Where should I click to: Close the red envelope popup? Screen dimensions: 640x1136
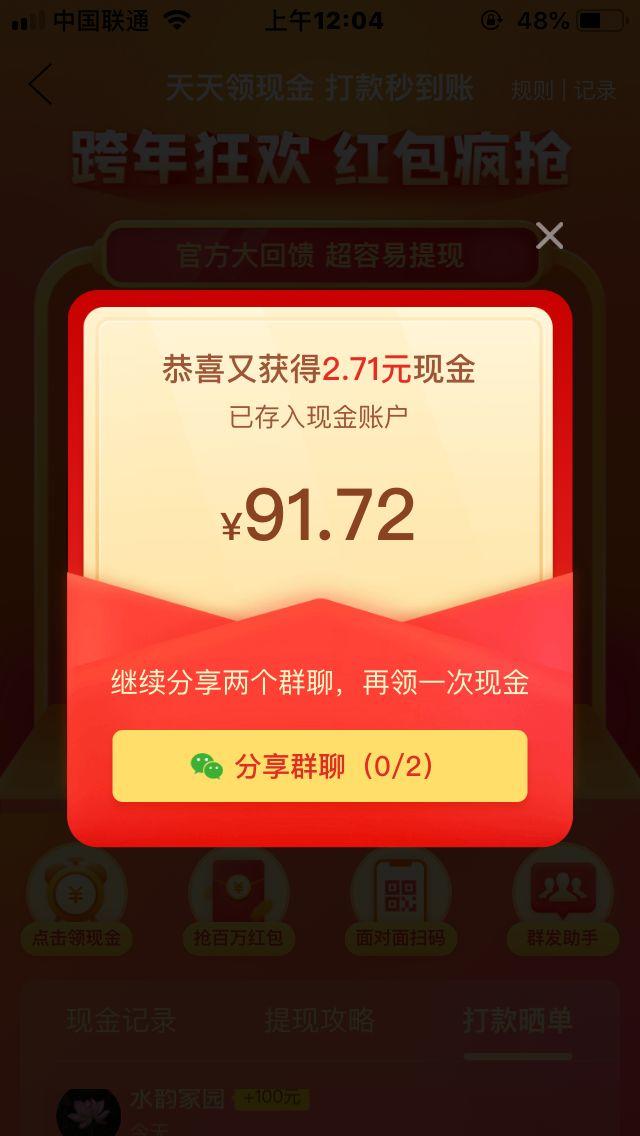(549, 235)
